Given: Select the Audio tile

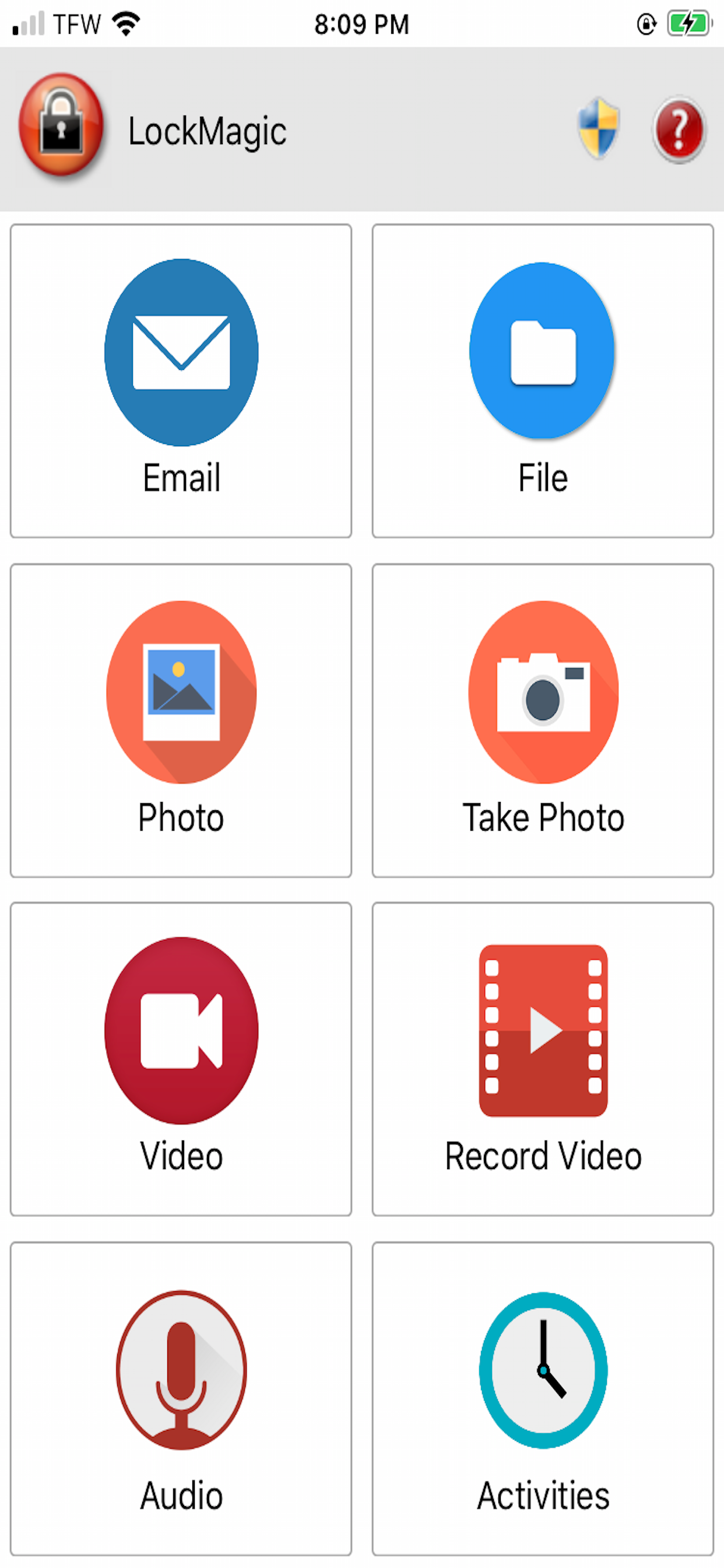Looking at the screenshot, I should [181, 1398].
